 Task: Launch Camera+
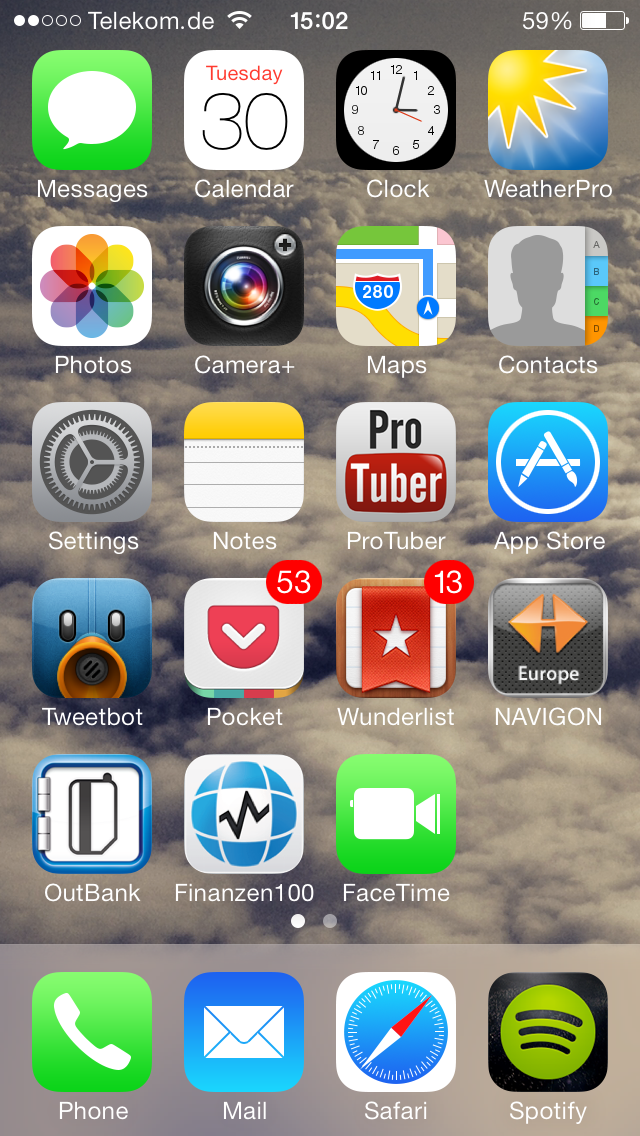[244, 286]
